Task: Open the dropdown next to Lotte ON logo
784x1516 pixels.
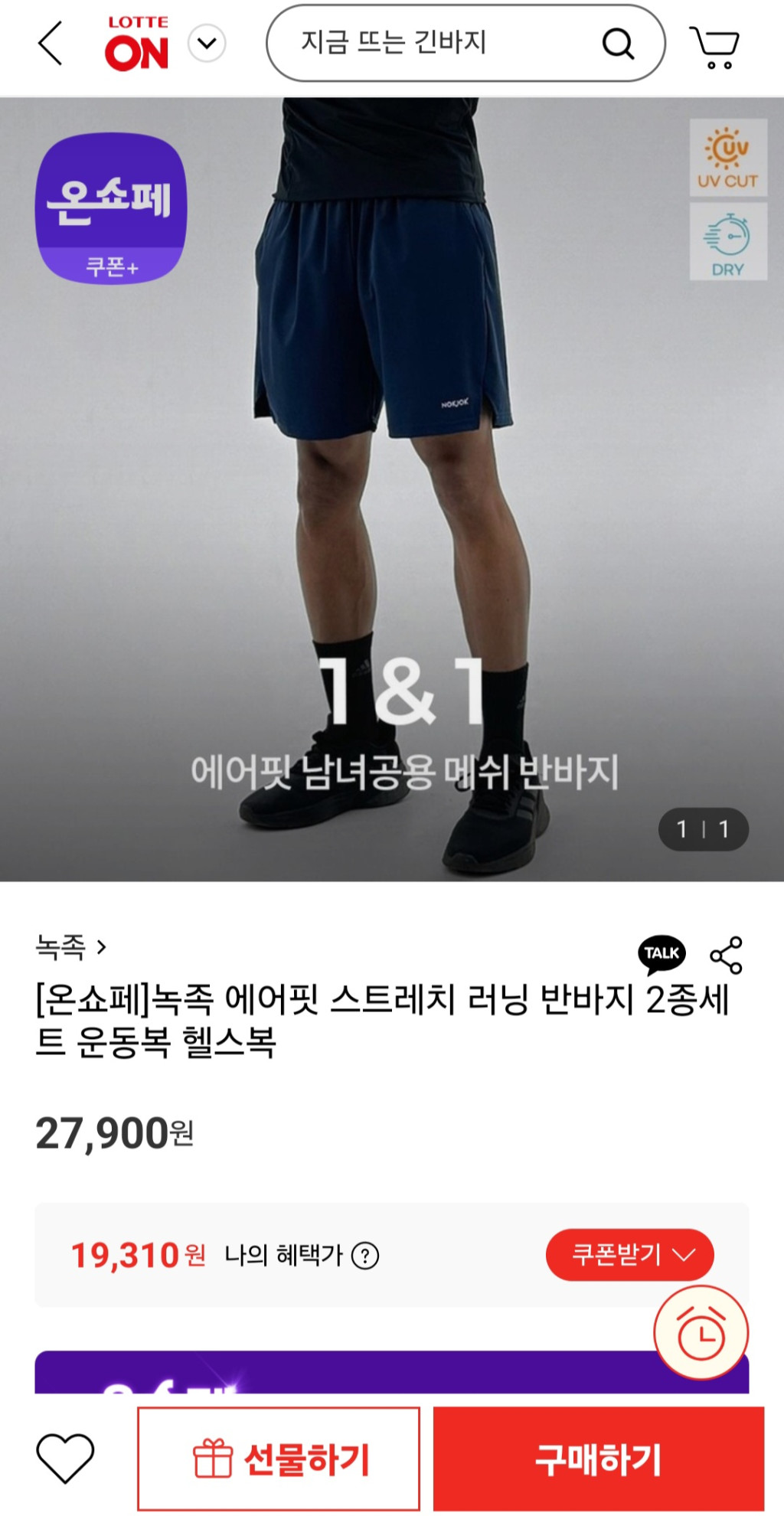Action: point(207,43)
